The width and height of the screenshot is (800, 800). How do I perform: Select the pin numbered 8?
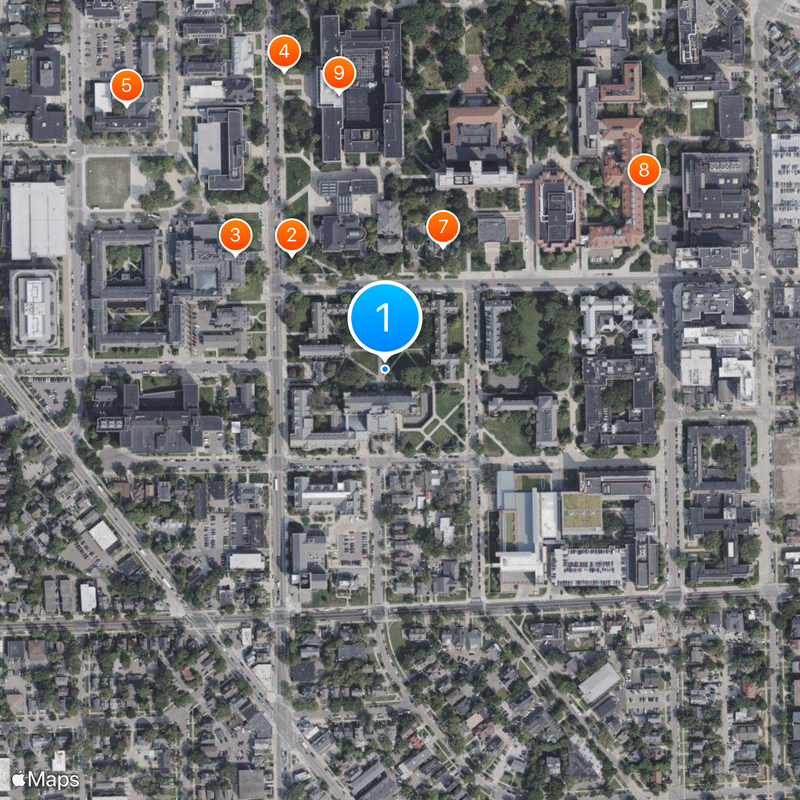pos(643,170)
